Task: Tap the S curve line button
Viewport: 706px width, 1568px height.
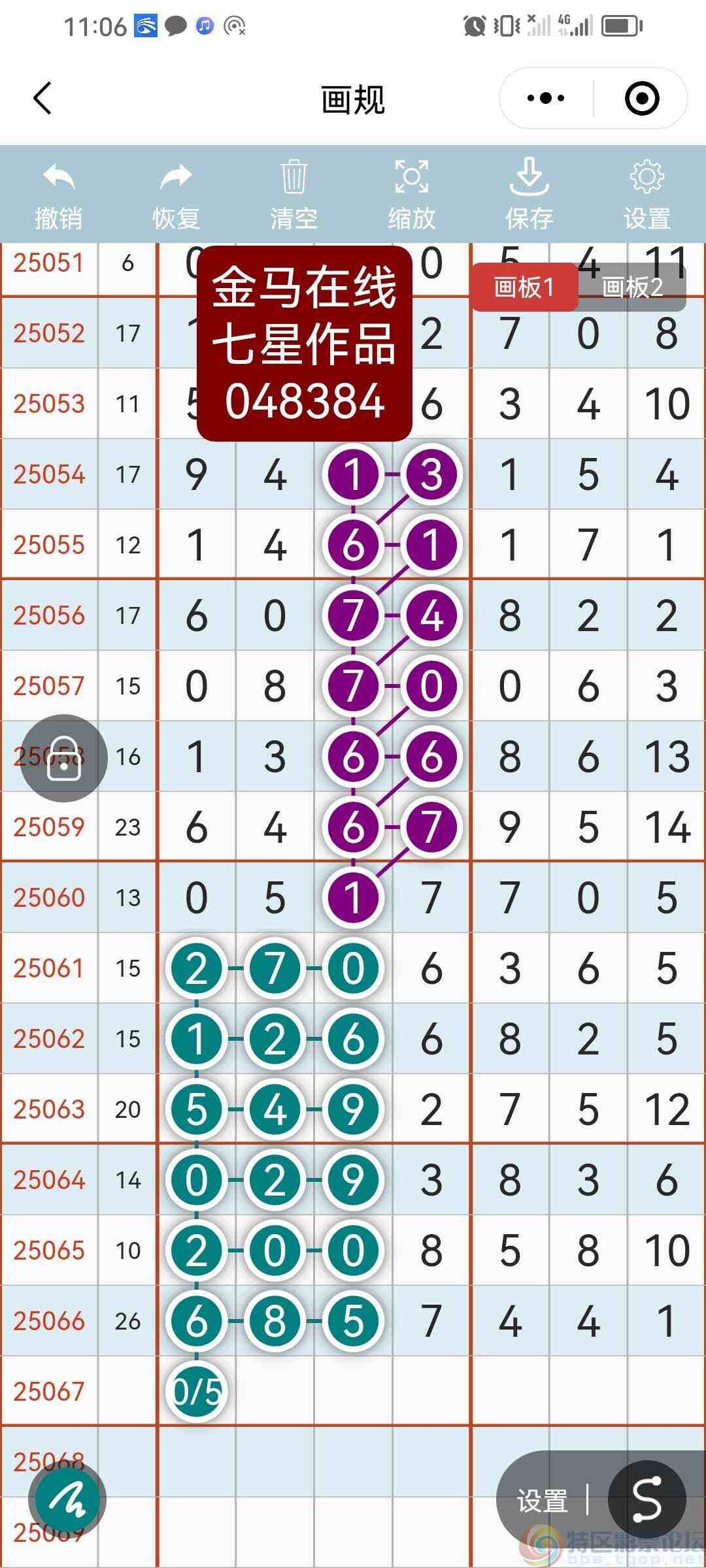Action: (647, 1499)
